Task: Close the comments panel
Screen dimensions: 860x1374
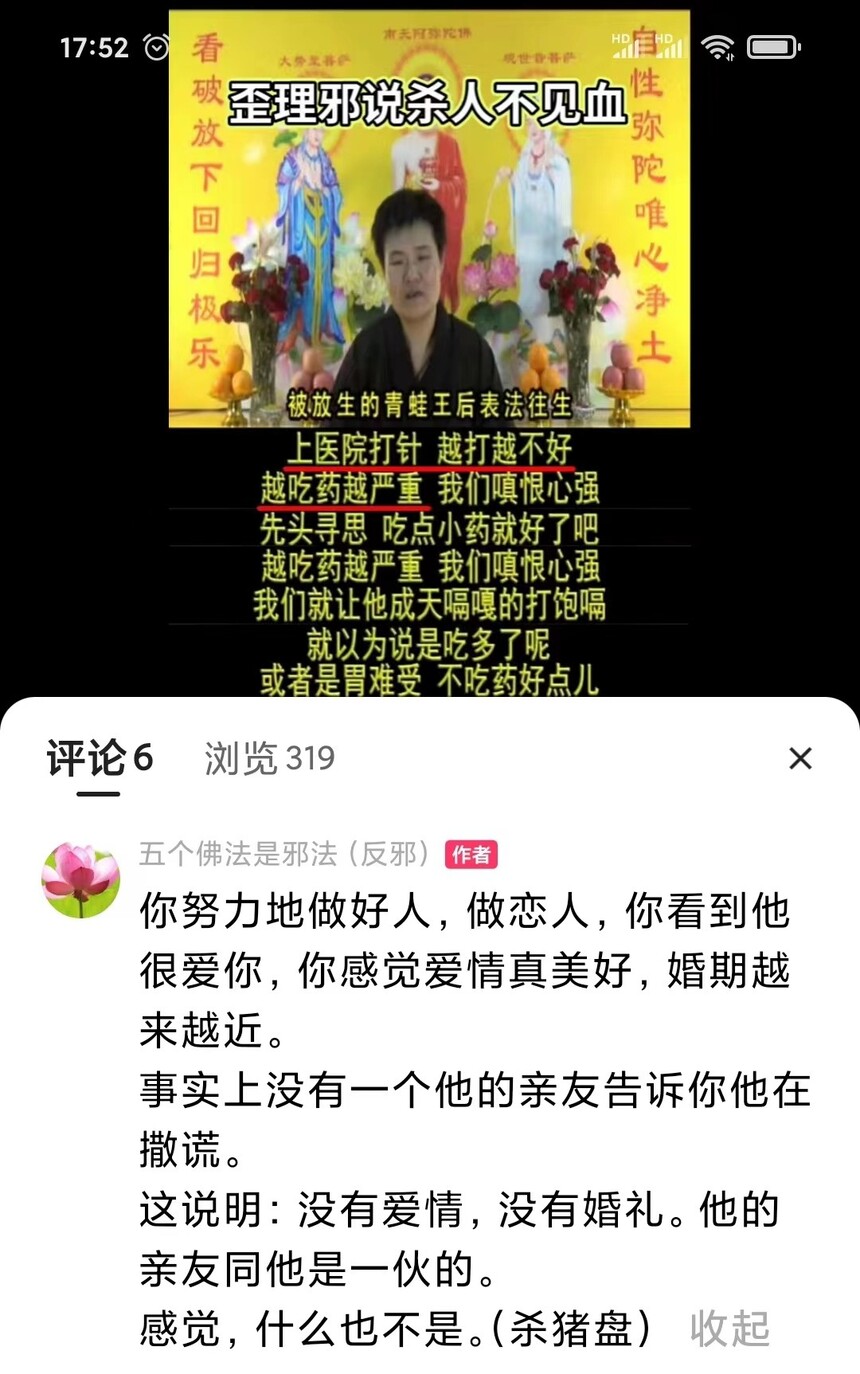Action: pyautogui.click(x=800, y=759)
